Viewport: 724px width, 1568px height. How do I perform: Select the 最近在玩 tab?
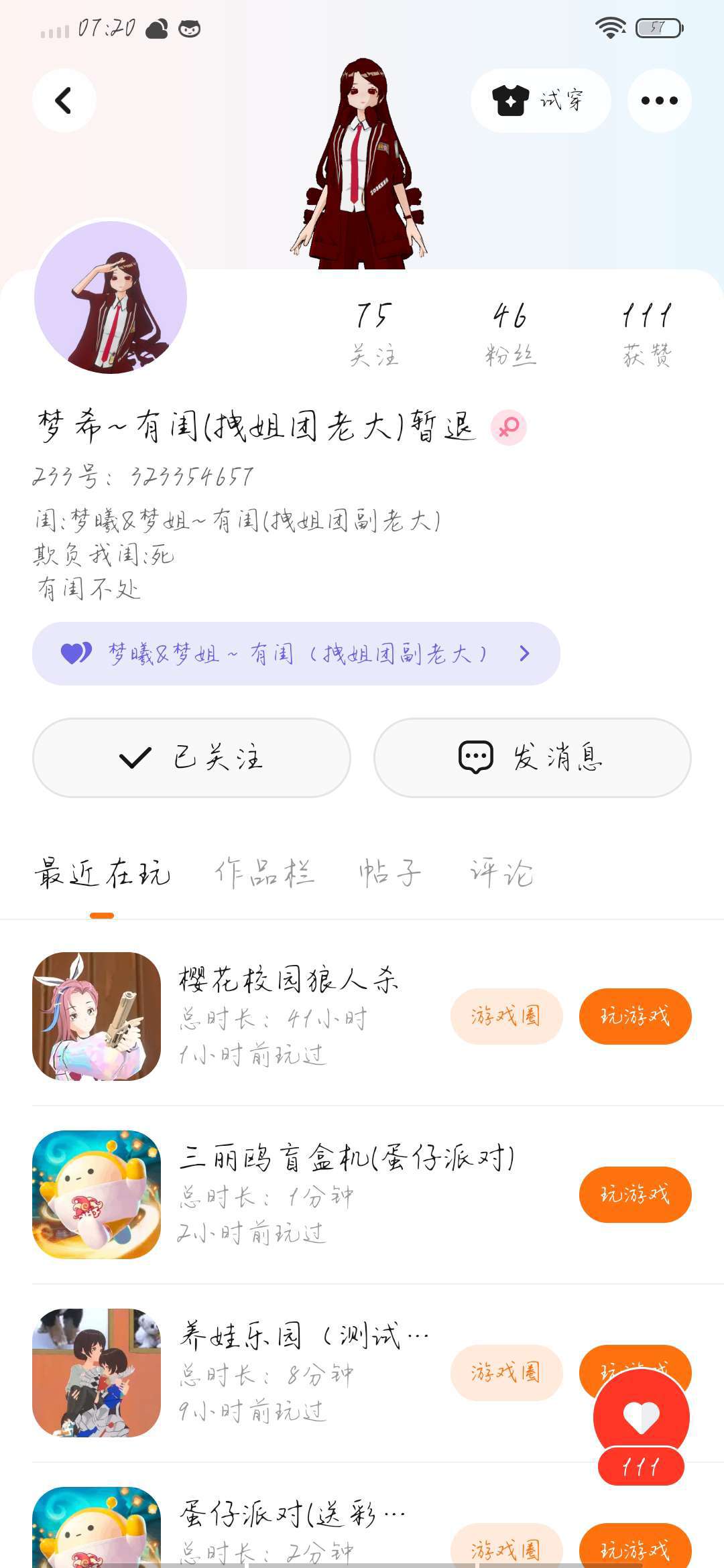(102, 873)
